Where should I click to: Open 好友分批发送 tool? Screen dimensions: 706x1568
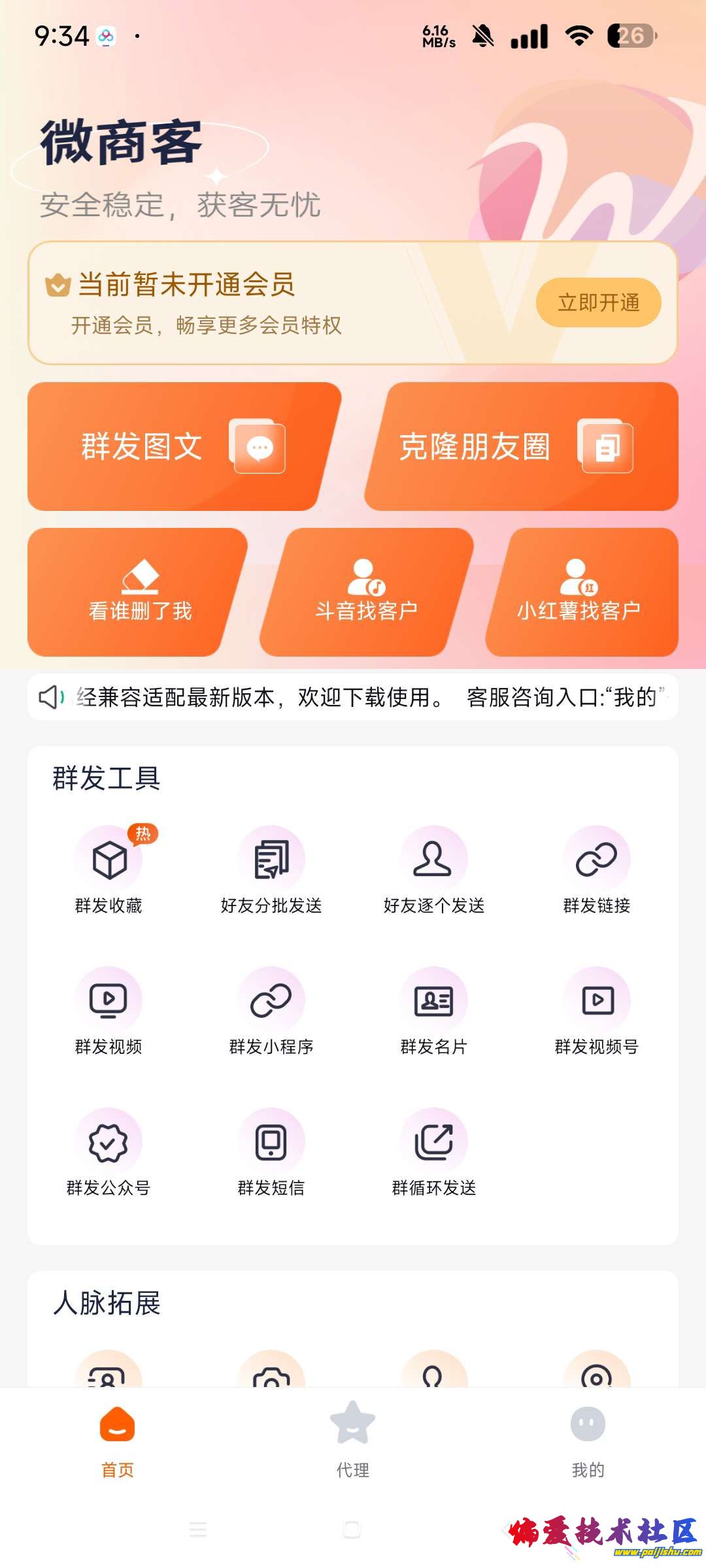coord(271,870)
